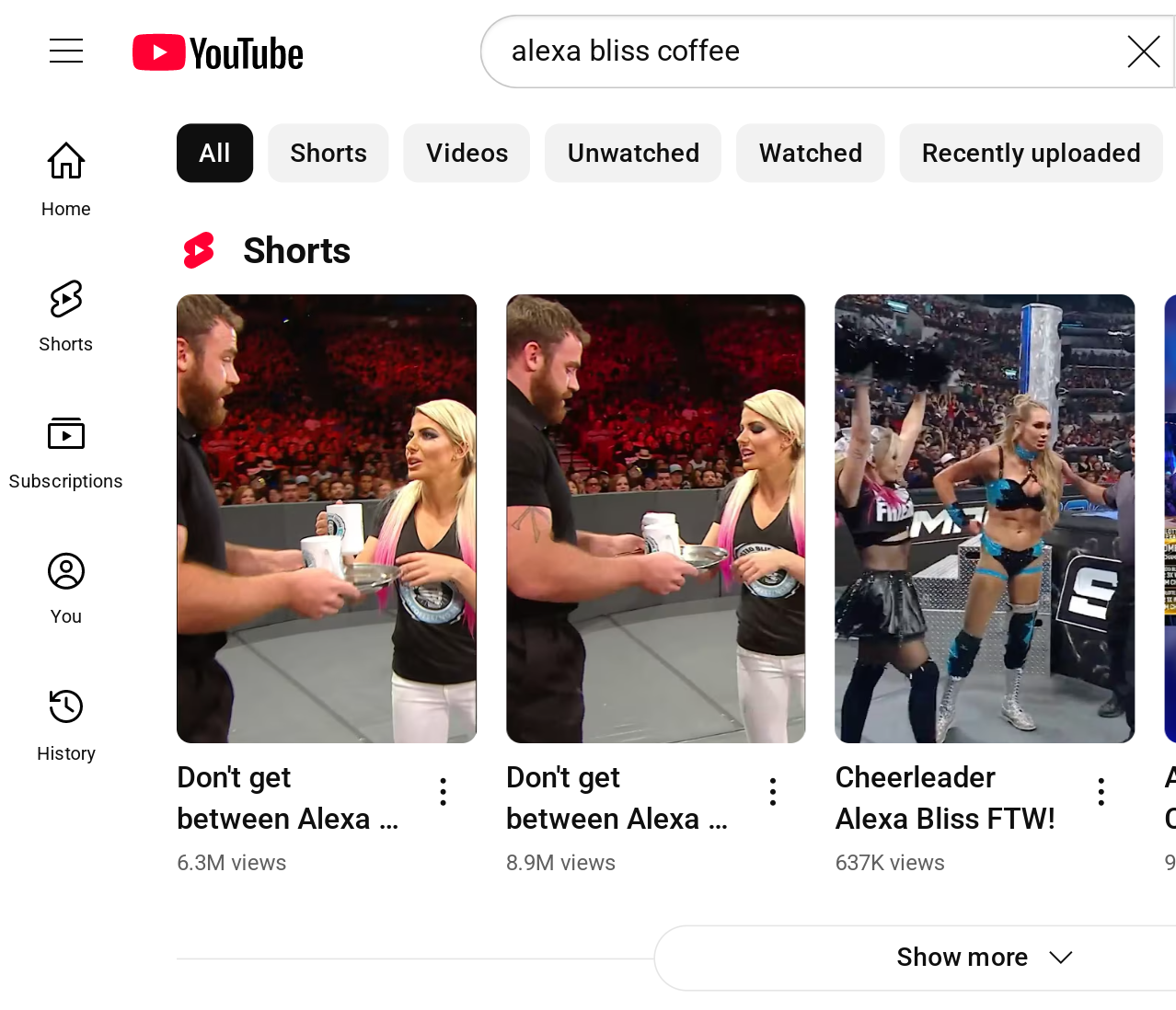
Task: Open Subscriptions in the sidebar
Action: click(66, 452)
